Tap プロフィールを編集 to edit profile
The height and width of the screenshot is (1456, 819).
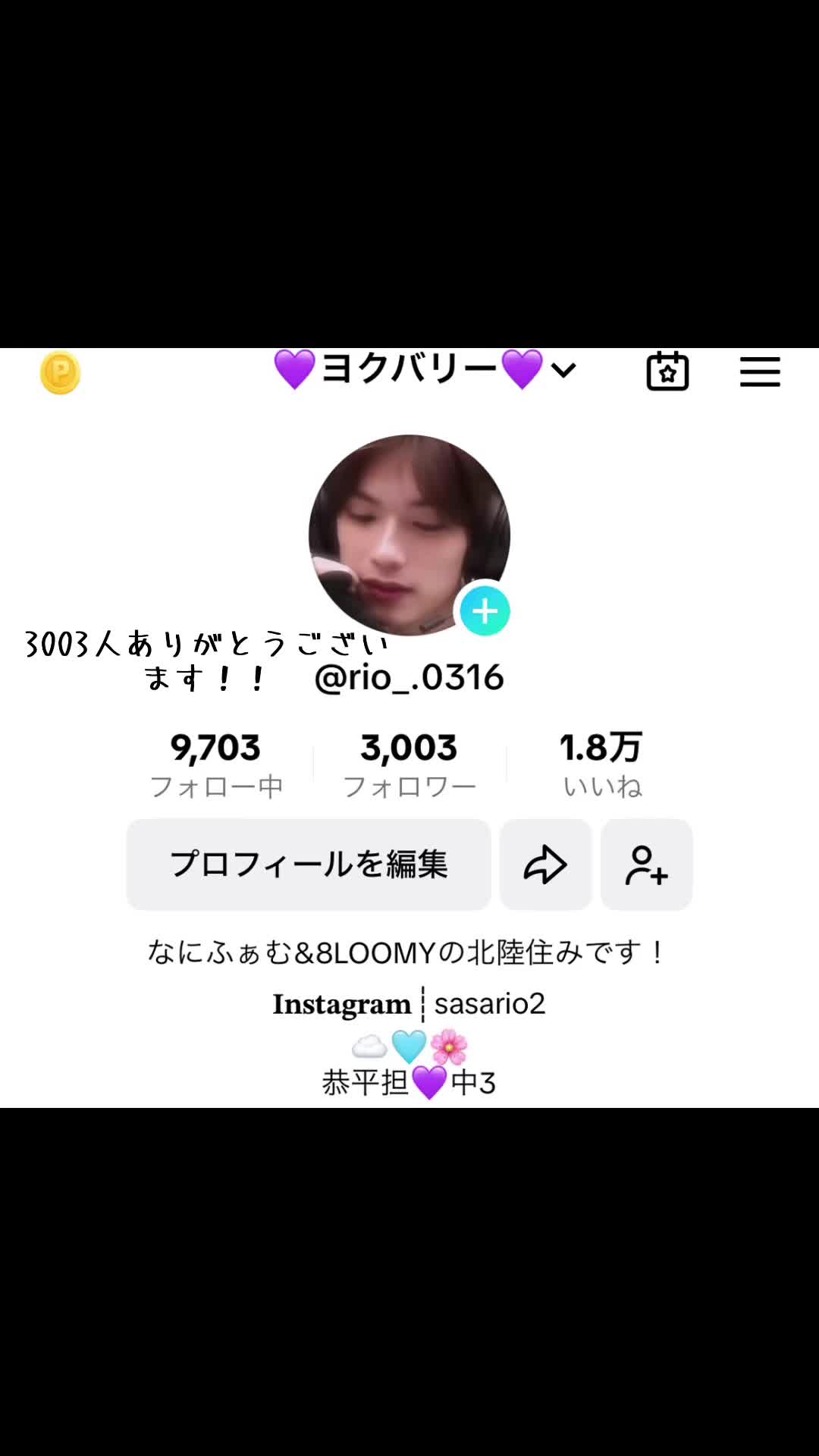(x=309, y=864)
